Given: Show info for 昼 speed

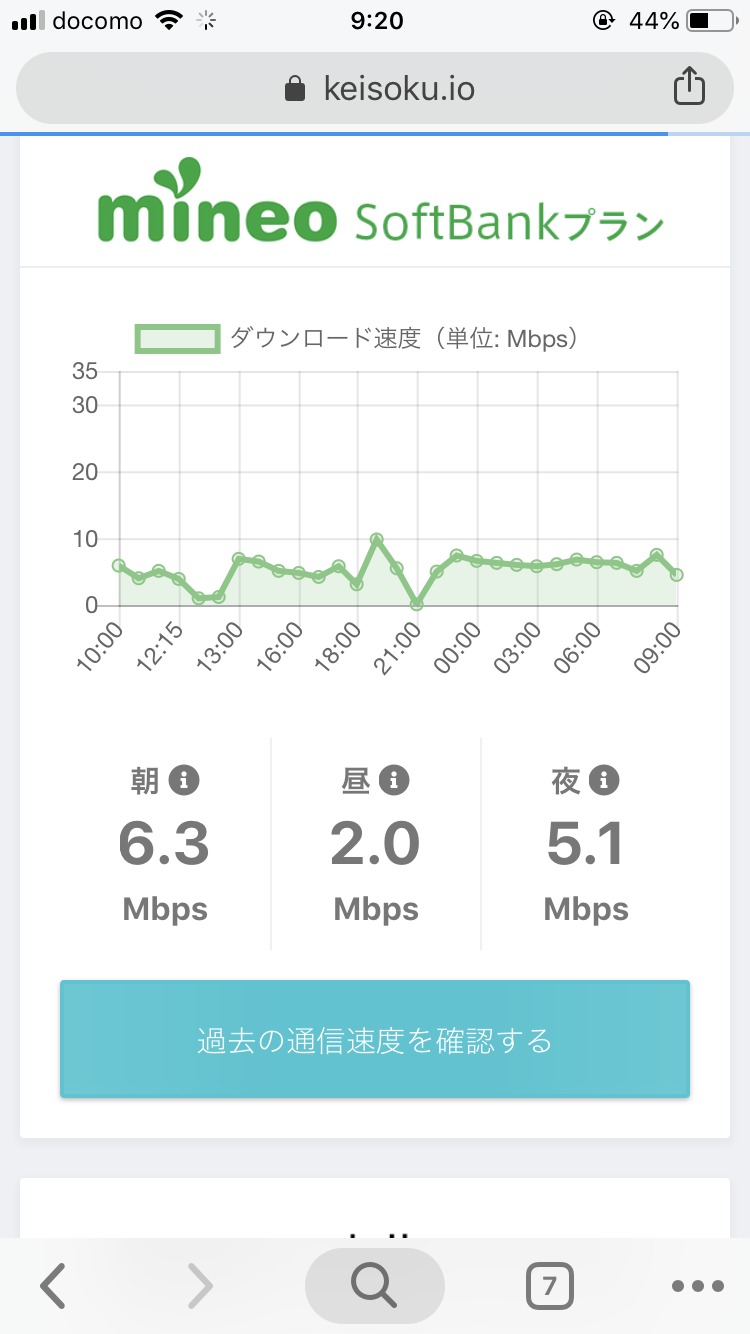Looking at the screenshot, I should click(x=394, y=780).
